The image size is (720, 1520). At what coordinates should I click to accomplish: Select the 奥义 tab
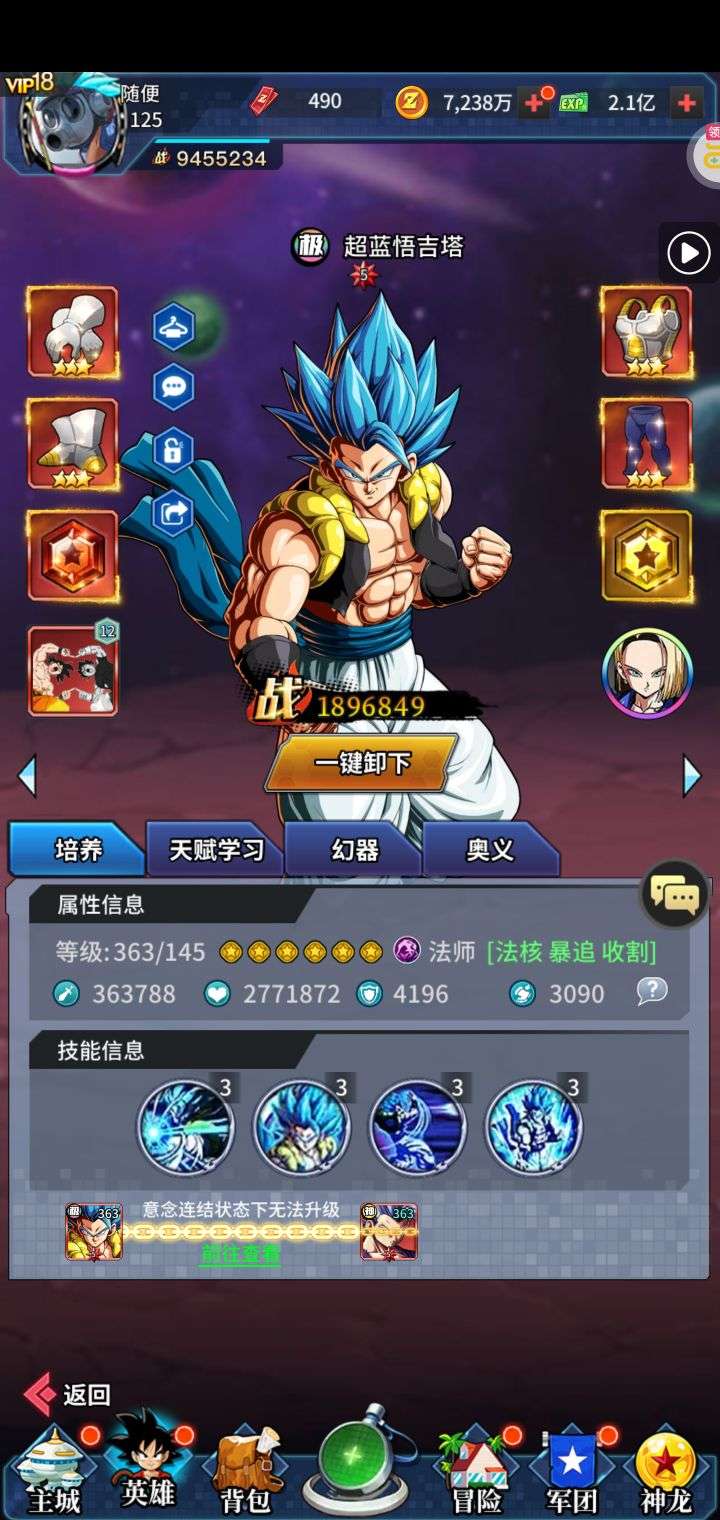click(490, 849)
